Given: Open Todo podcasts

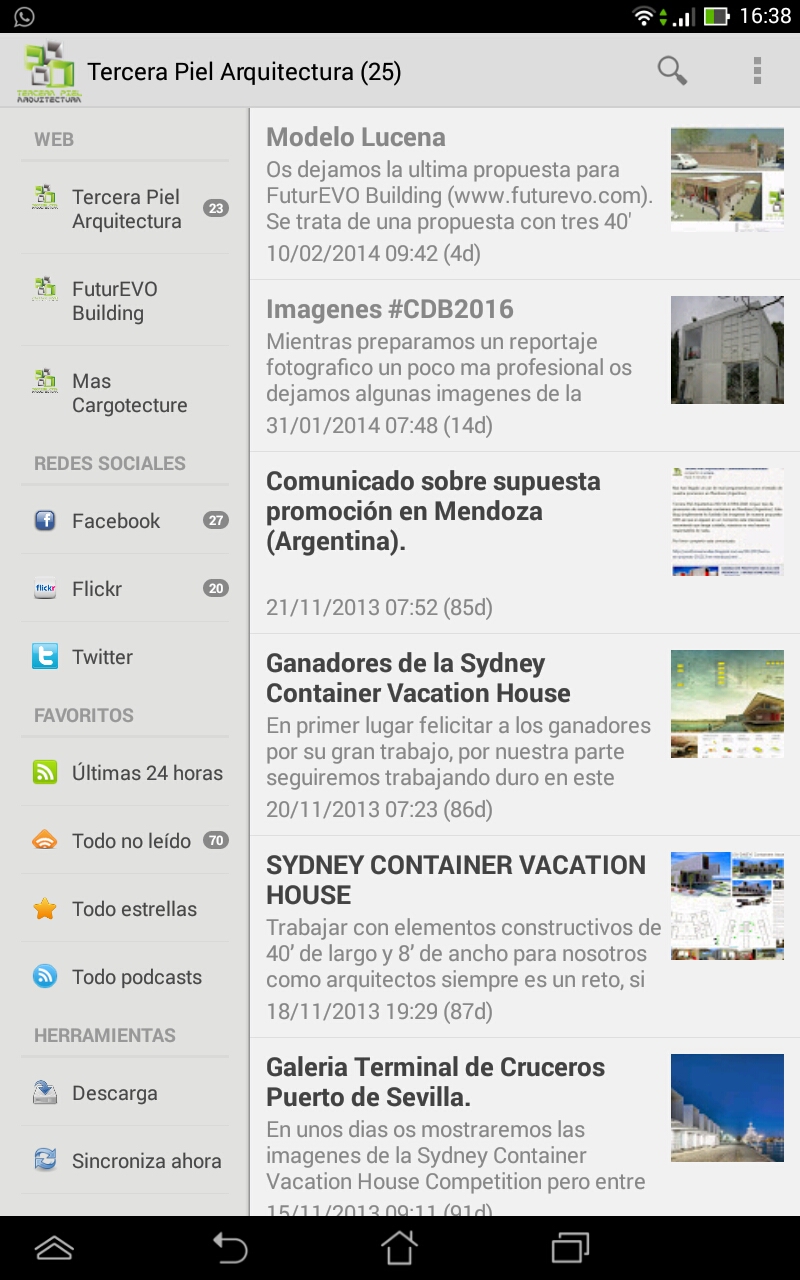Looking at the screenshot, I should 137,977.
